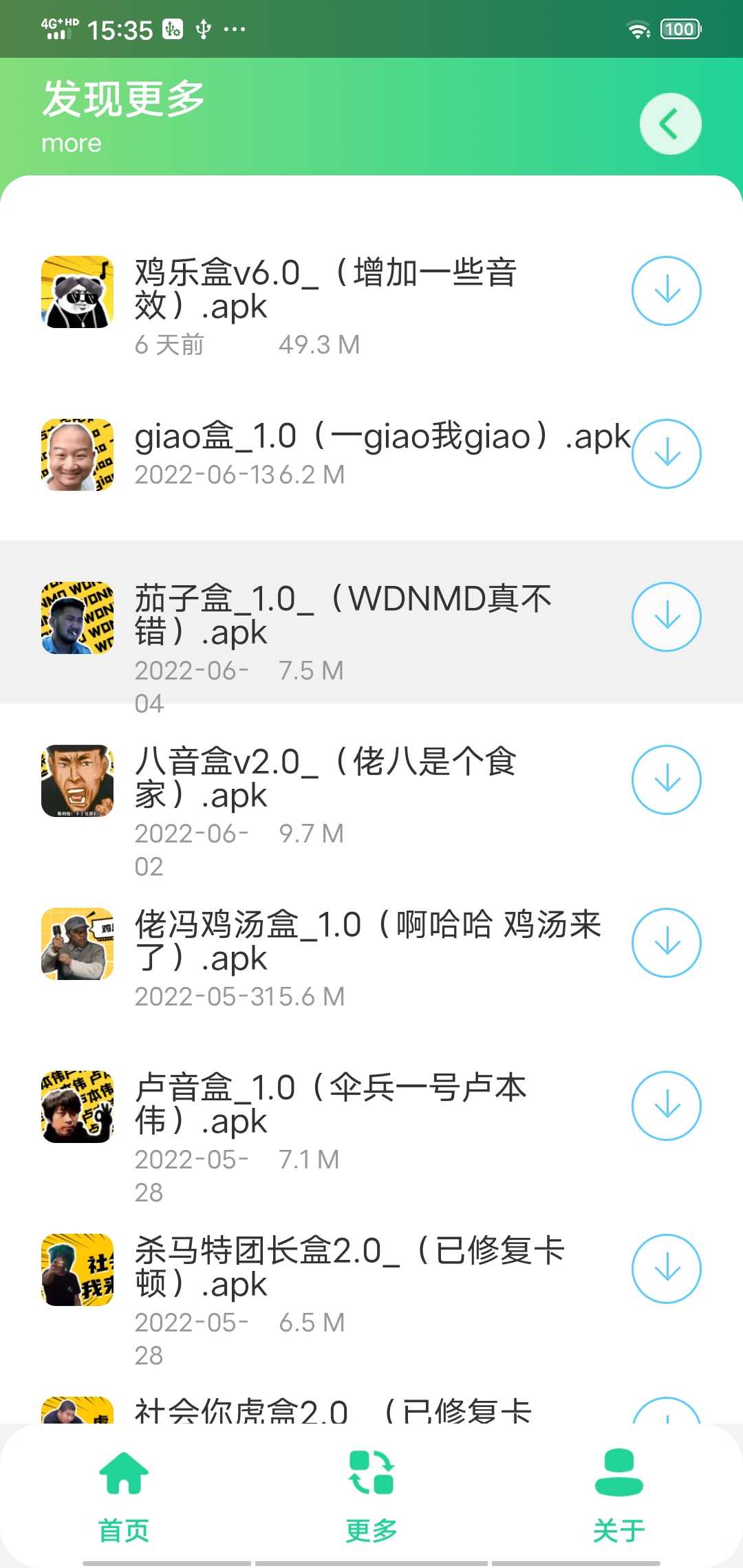The image size is (743, 1568).
Task: Go back using the circular chevron button
Action: tap(669, 123)
